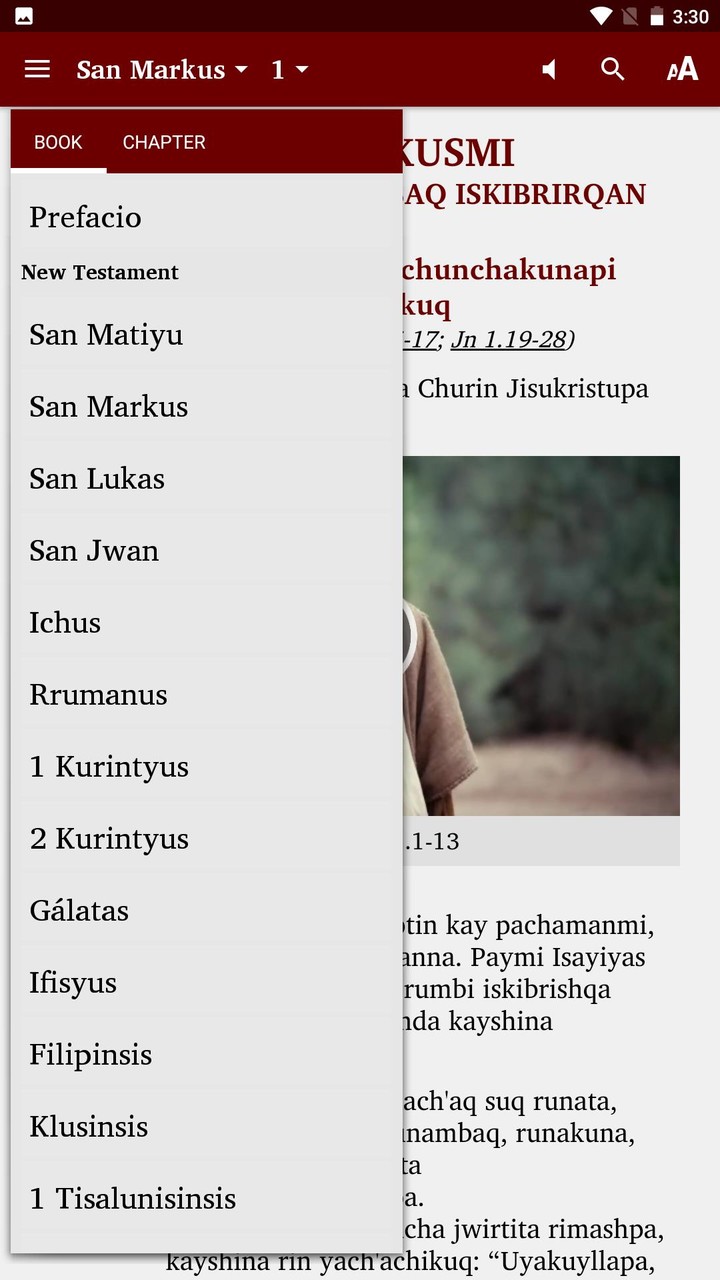Open the chapter number dropdown
The width and height of the screenshot is (720, 1280).
click(288, 69)
